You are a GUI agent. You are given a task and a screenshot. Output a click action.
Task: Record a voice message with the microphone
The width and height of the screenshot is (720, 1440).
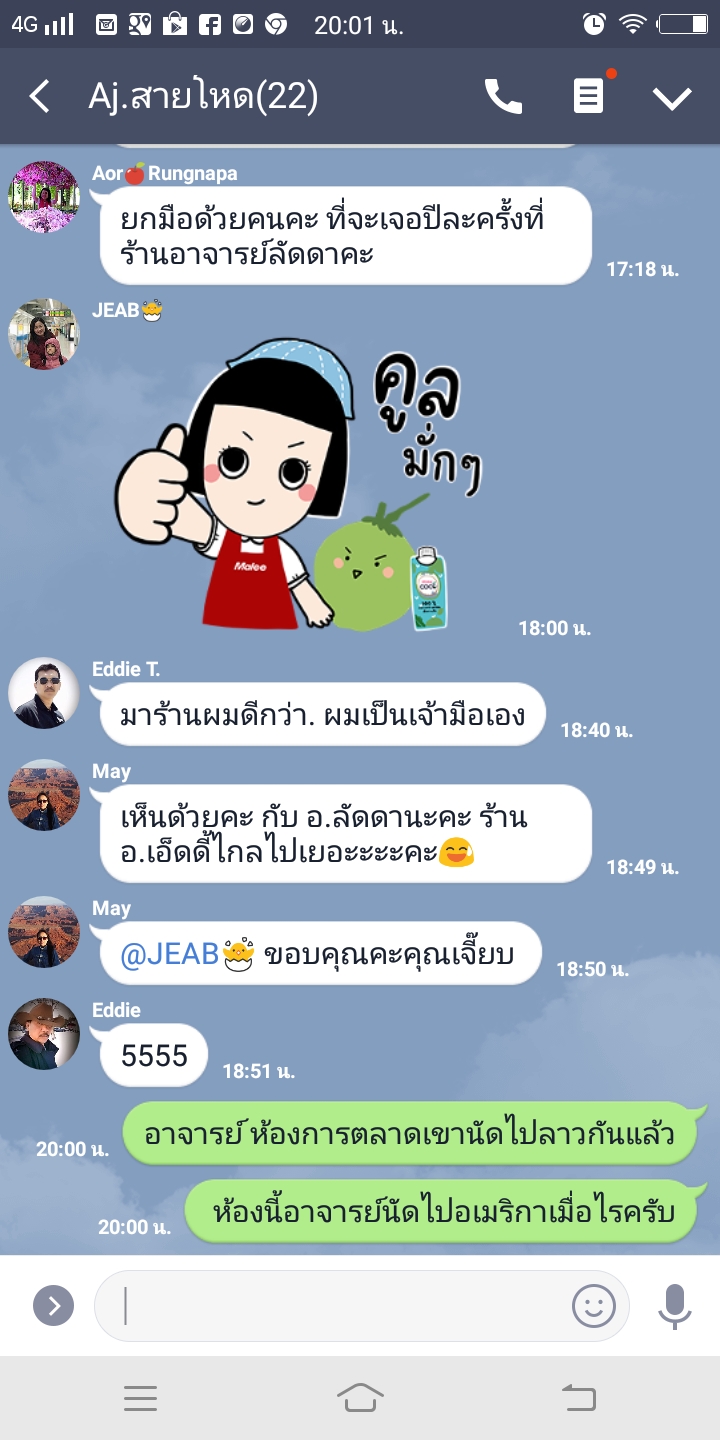(674, 1305)
